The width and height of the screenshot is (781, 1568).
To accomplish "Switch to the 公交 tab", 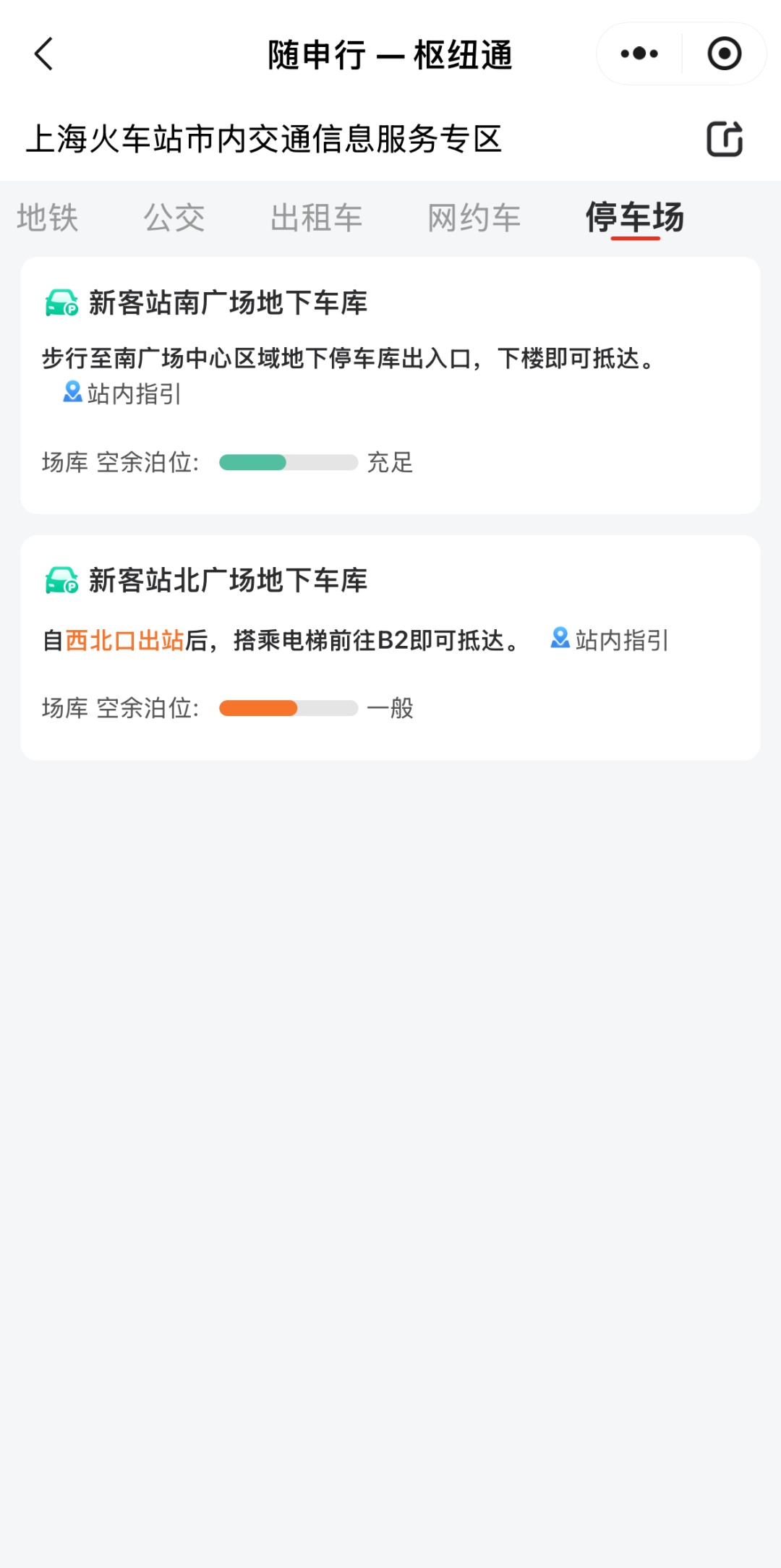I will point(174,218).
